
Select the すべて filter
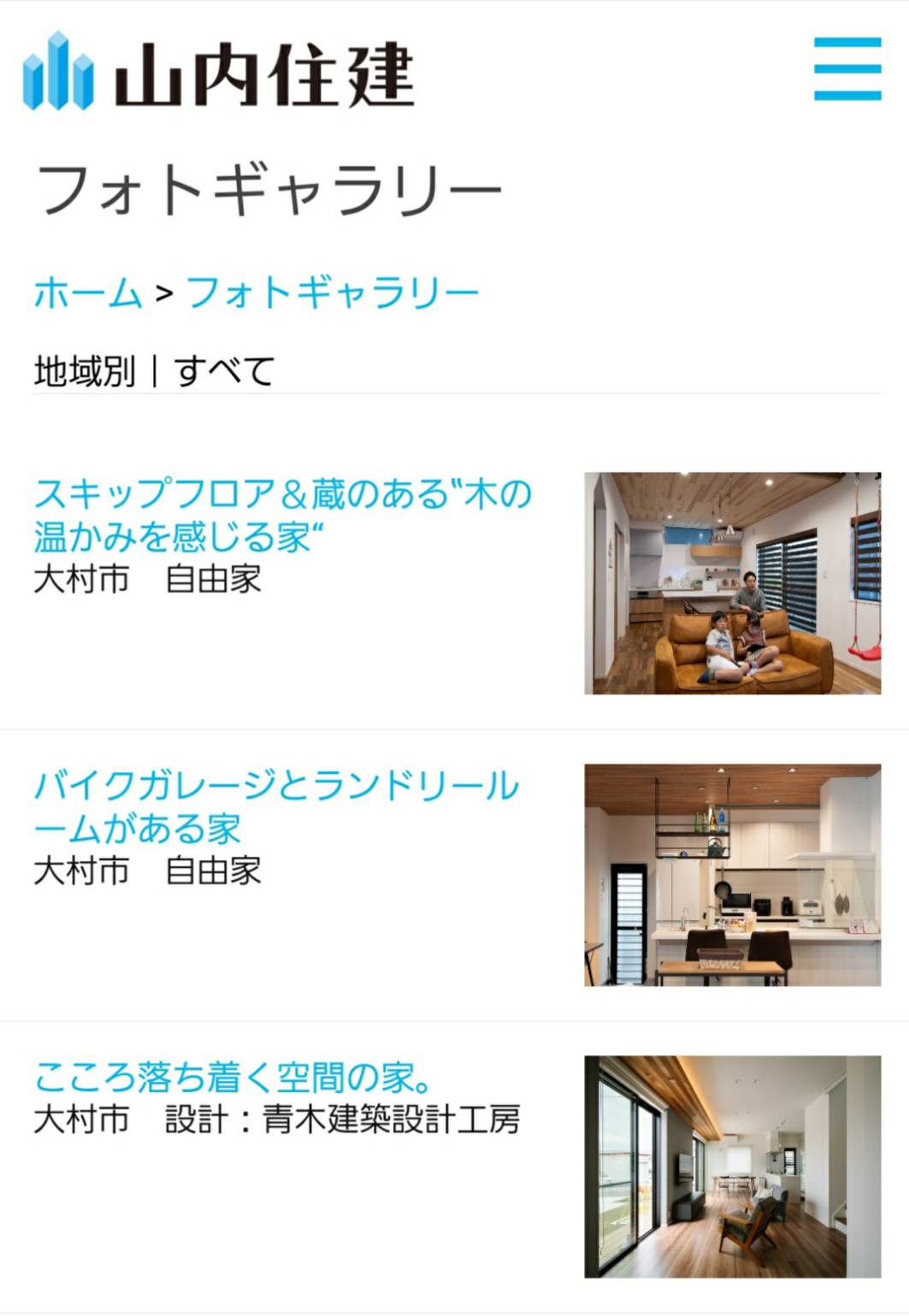point(224,372)
